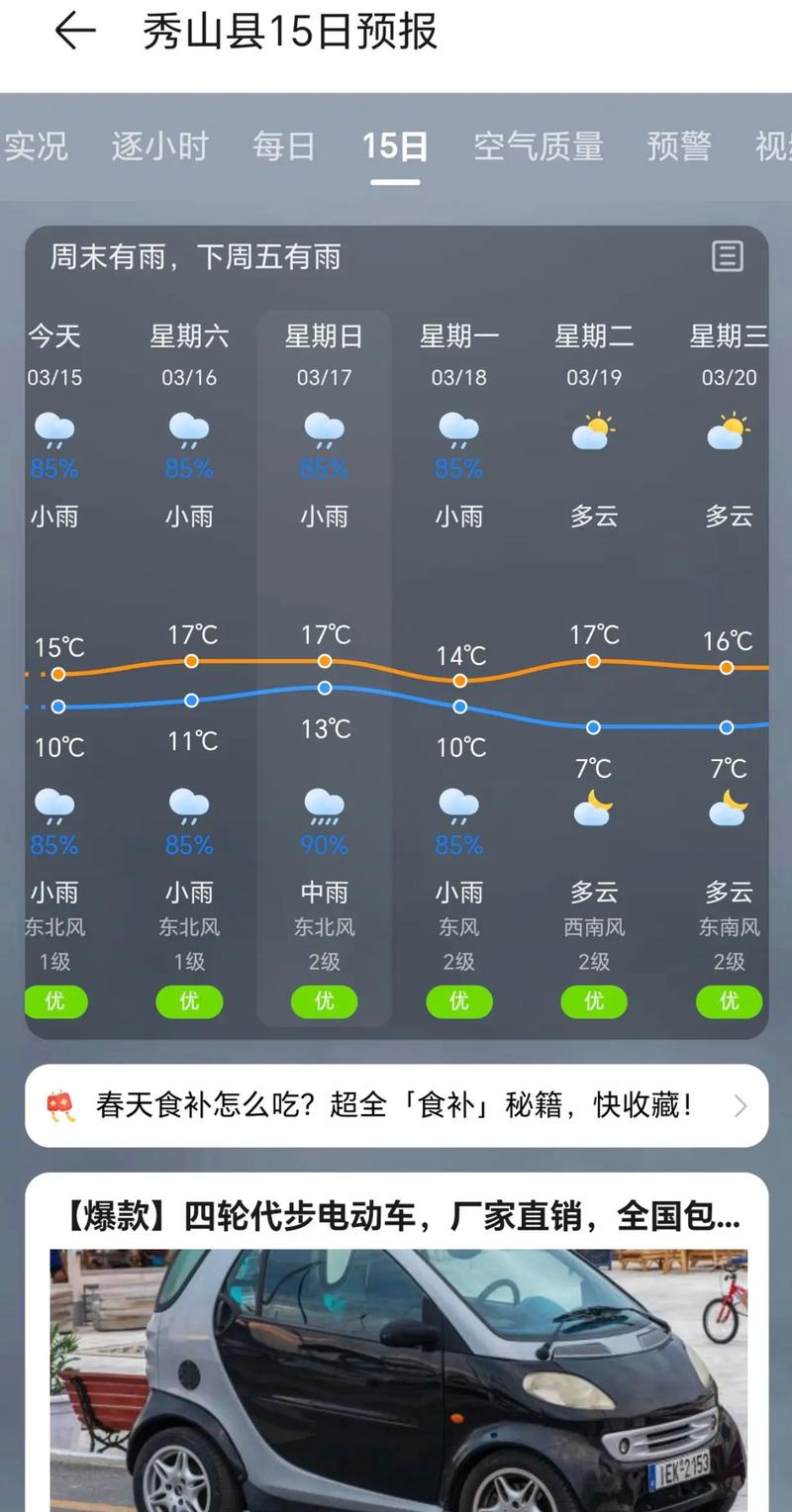The height and width of the screenshot is (1512, 792).
Task: Open the 逐小时 forecast tab
Action: tap(159, 145)
